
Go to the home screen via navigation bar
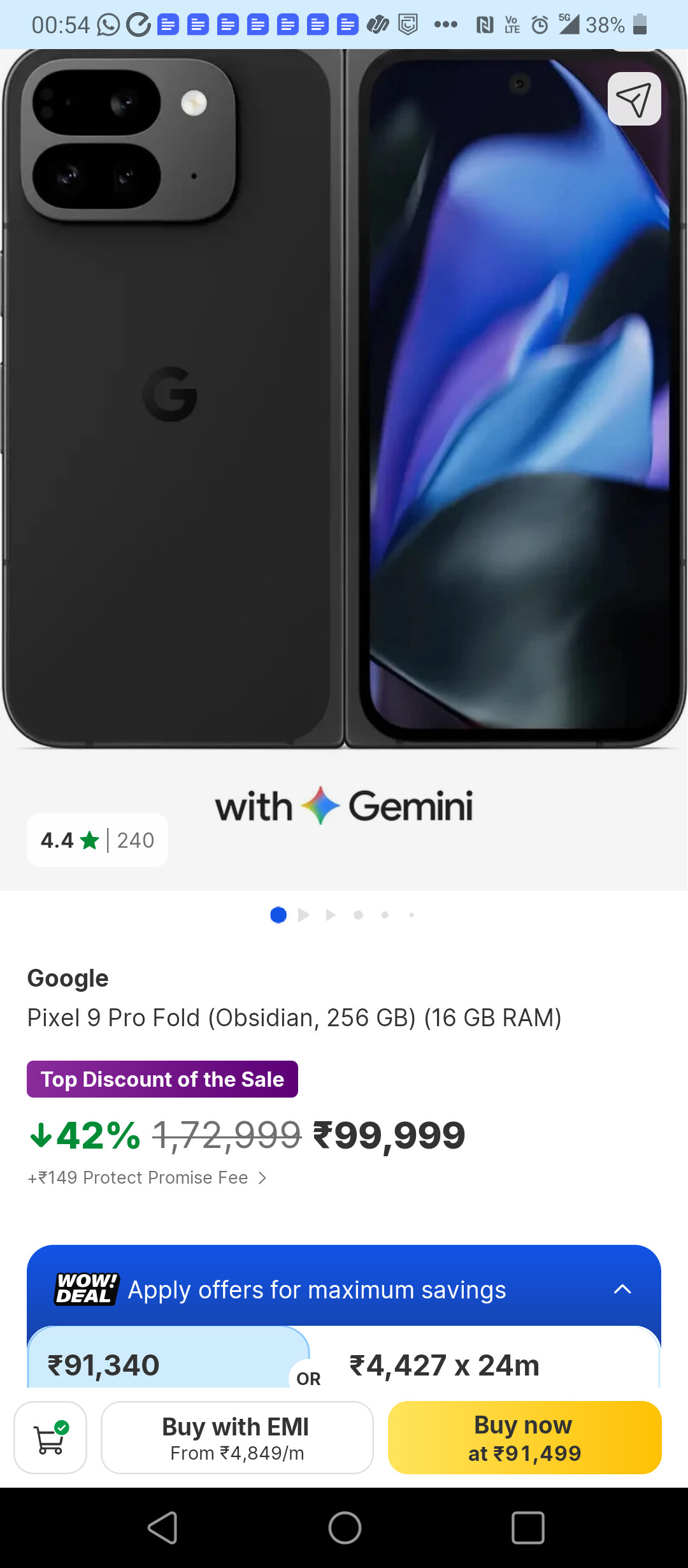[345, 1527]
